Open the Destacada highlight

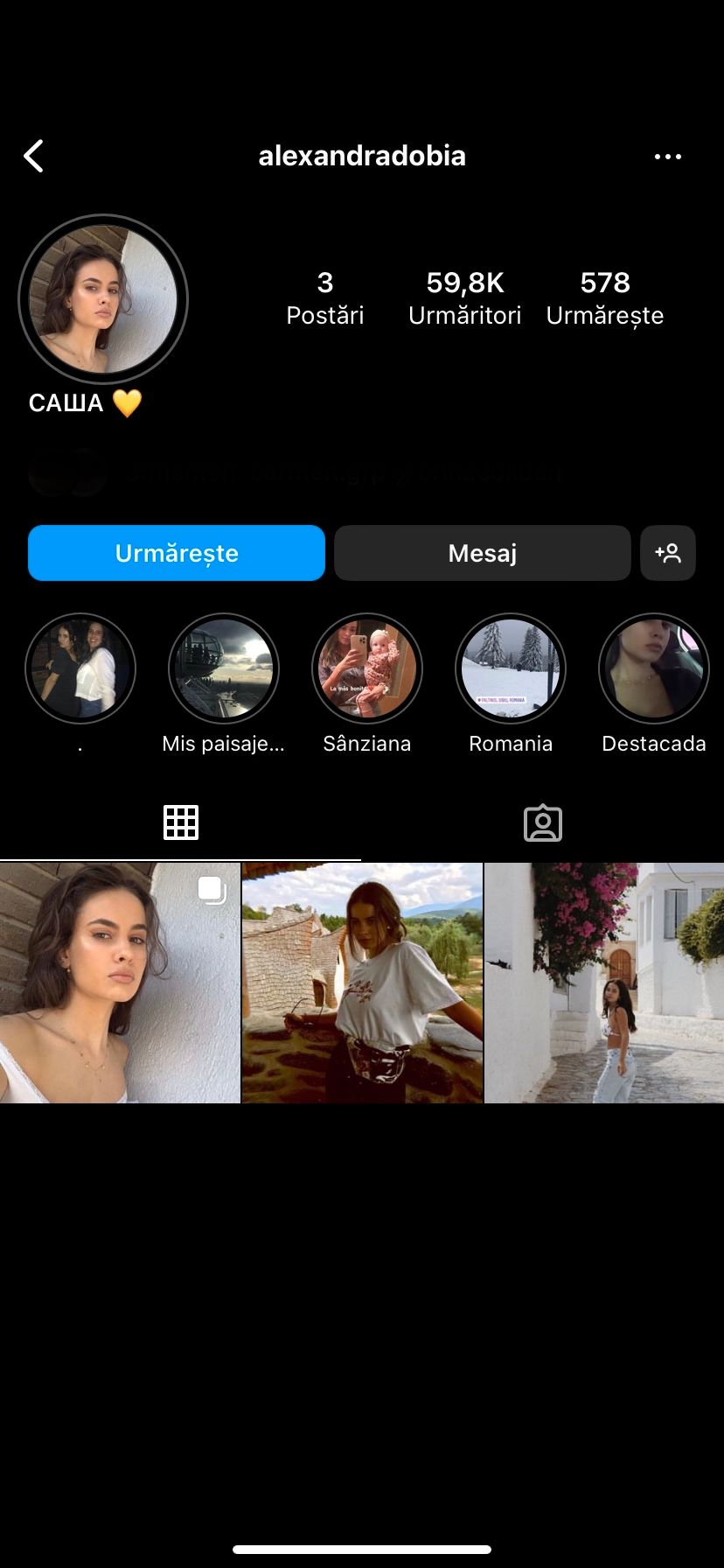(x=653, y=668)
